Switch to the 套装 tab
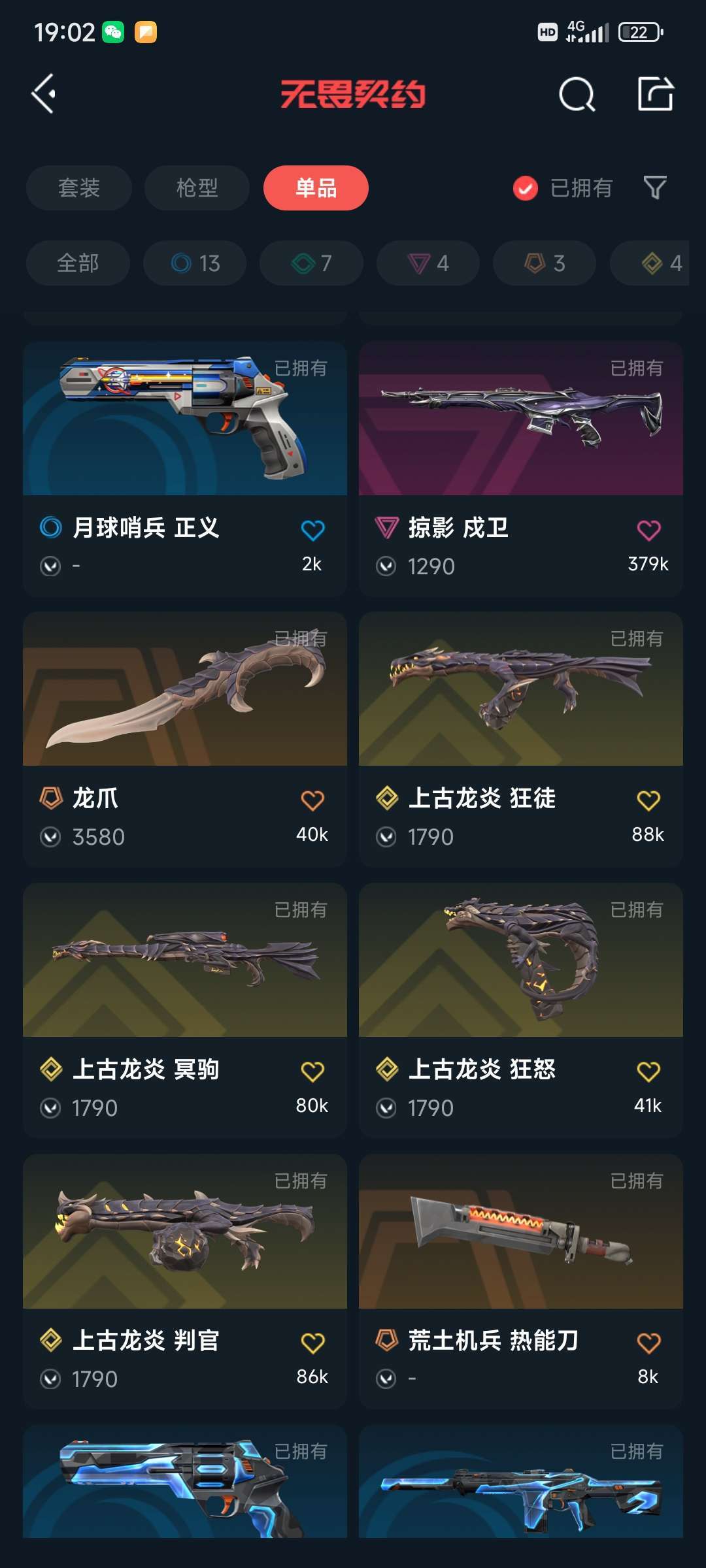The image size is (706, 1568). [x=79, y=188]
